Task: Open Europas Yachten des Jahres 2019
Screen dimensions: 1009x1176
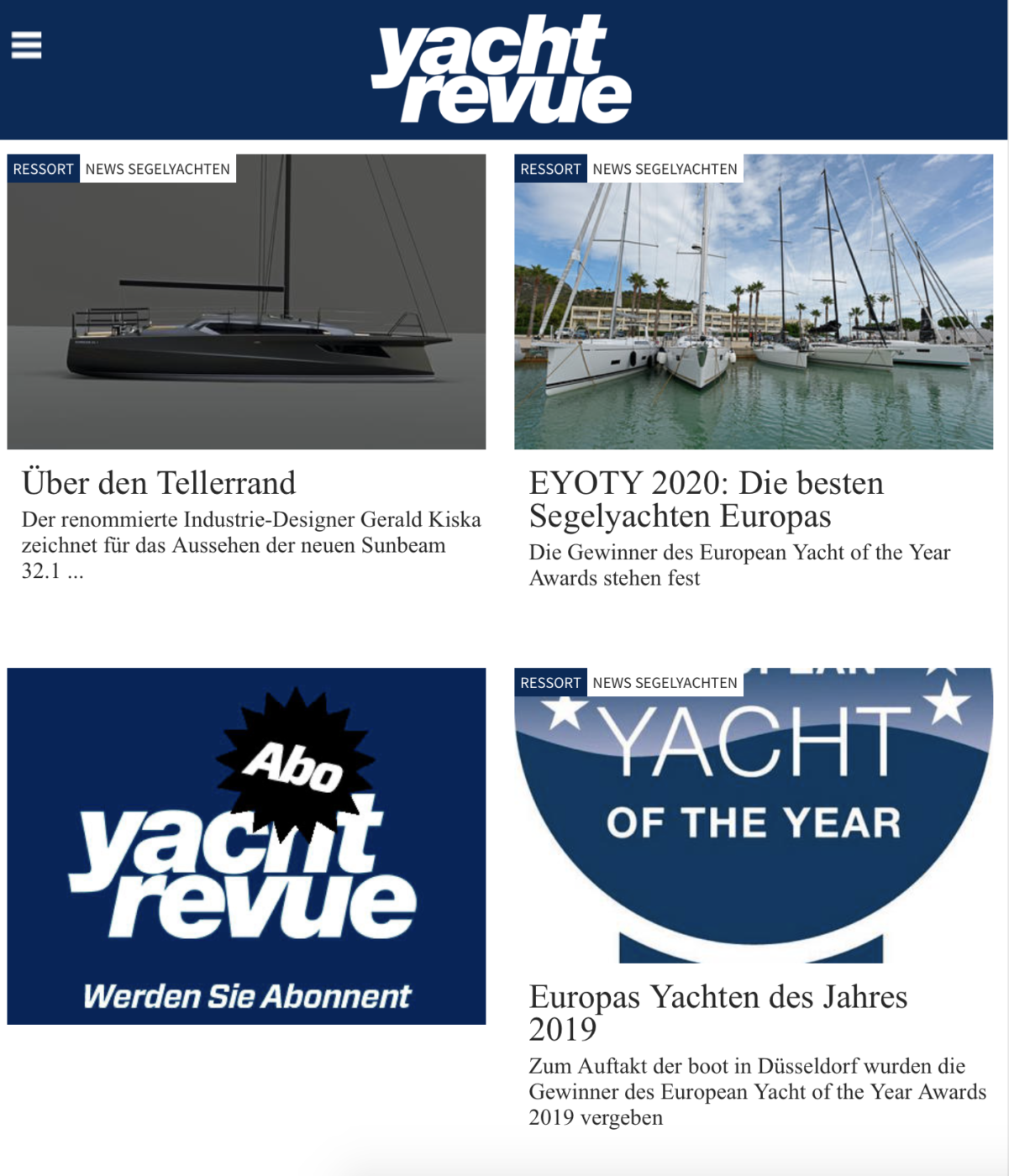Action: tap(717, 1012)
